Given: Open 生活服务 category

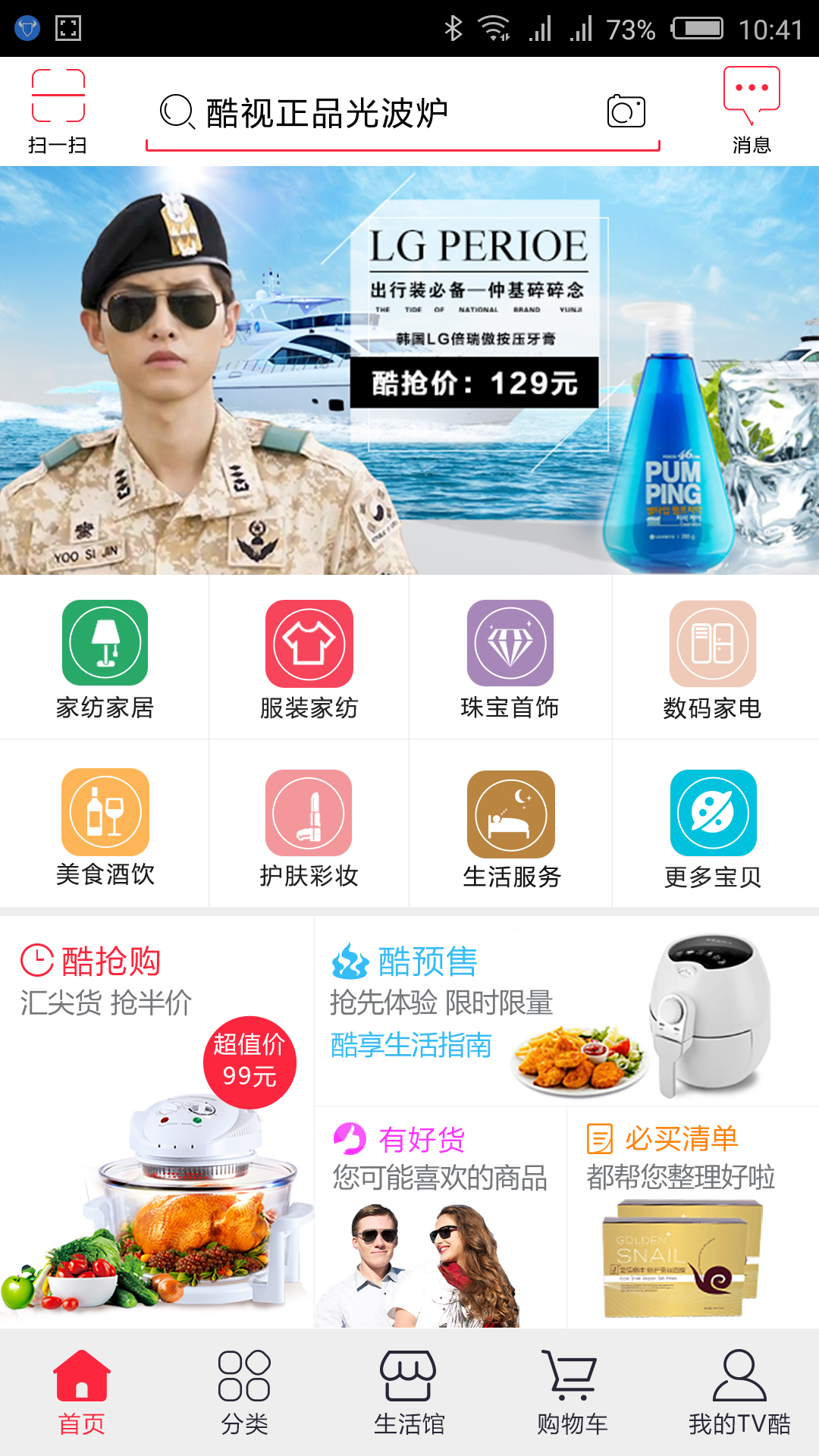Looking at the screenshot, I should pyautogui.click(x=510, y=826).
